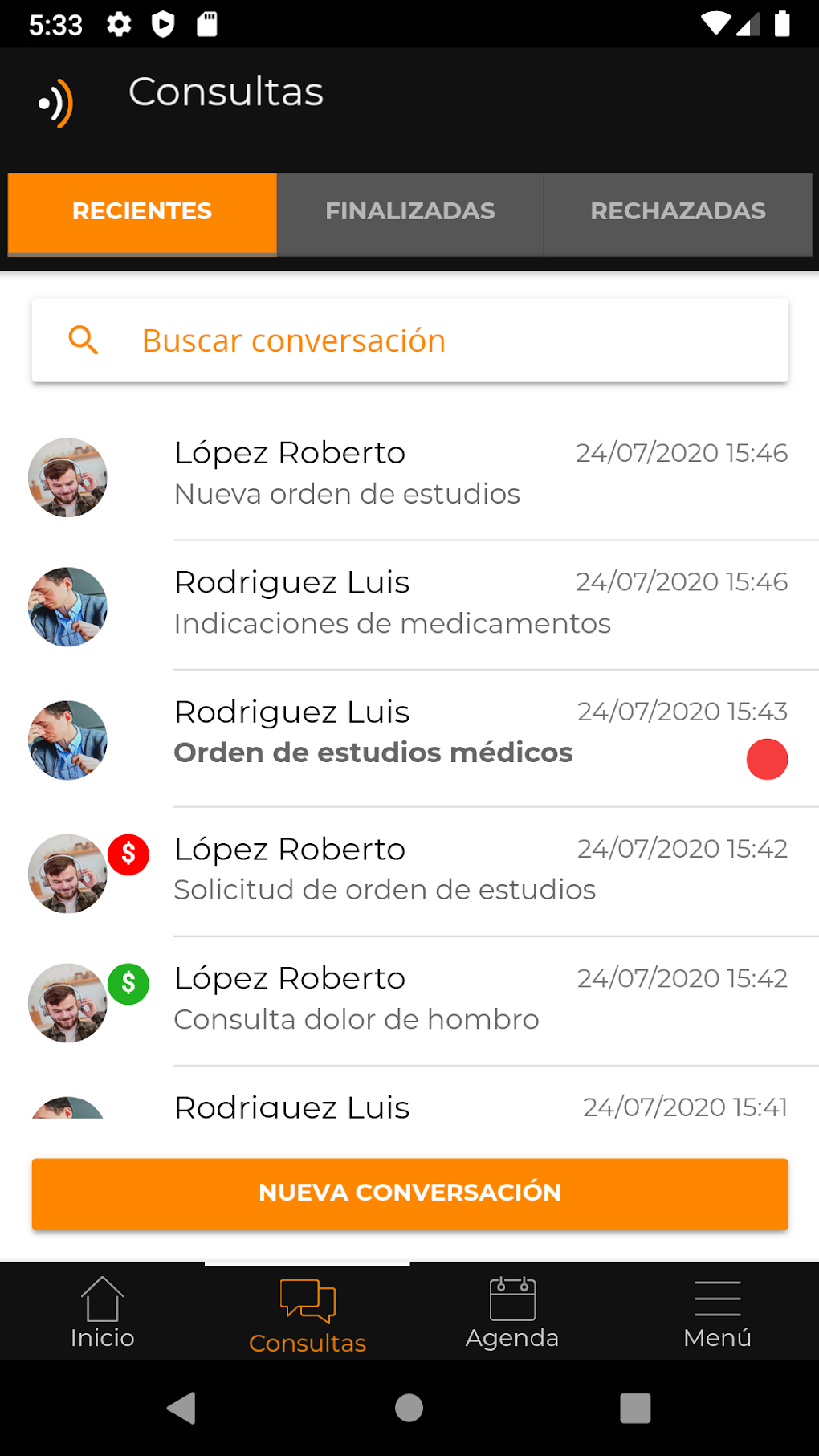
Task: Tap the Android home button
Action: [409, 1408]
